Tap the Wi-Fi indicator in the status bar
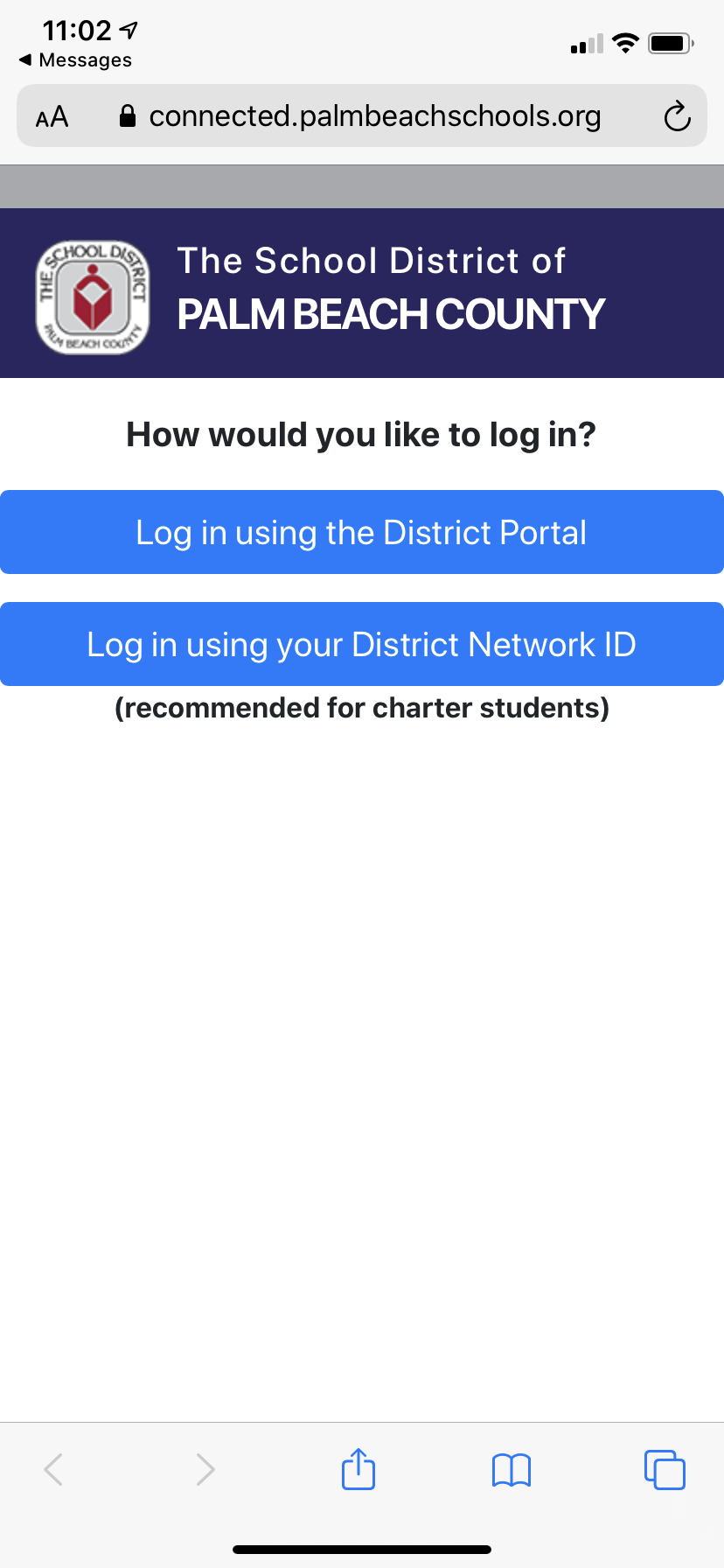724x1568 pixels. [626, 42]
